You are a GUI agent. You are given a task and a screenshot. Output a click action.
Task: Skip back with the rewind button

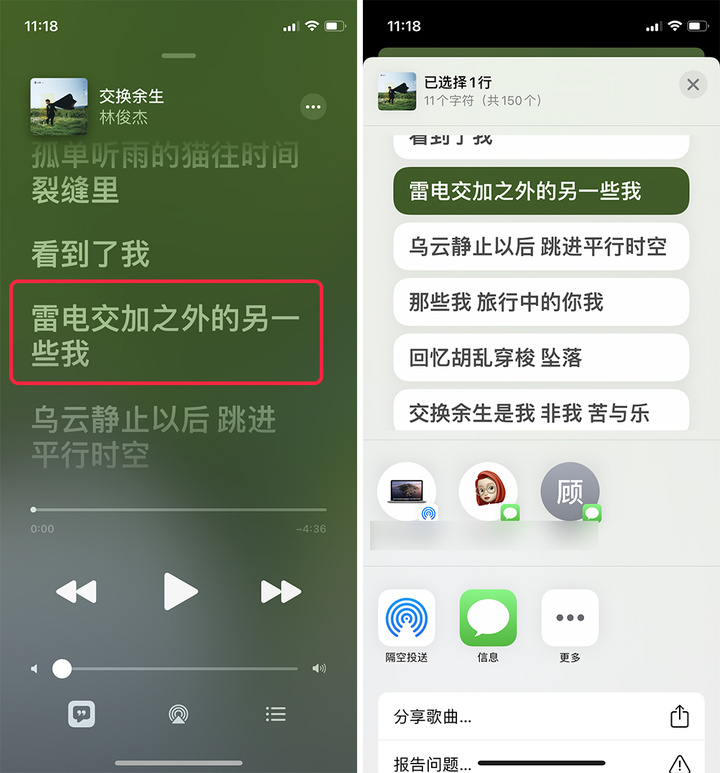76,592
